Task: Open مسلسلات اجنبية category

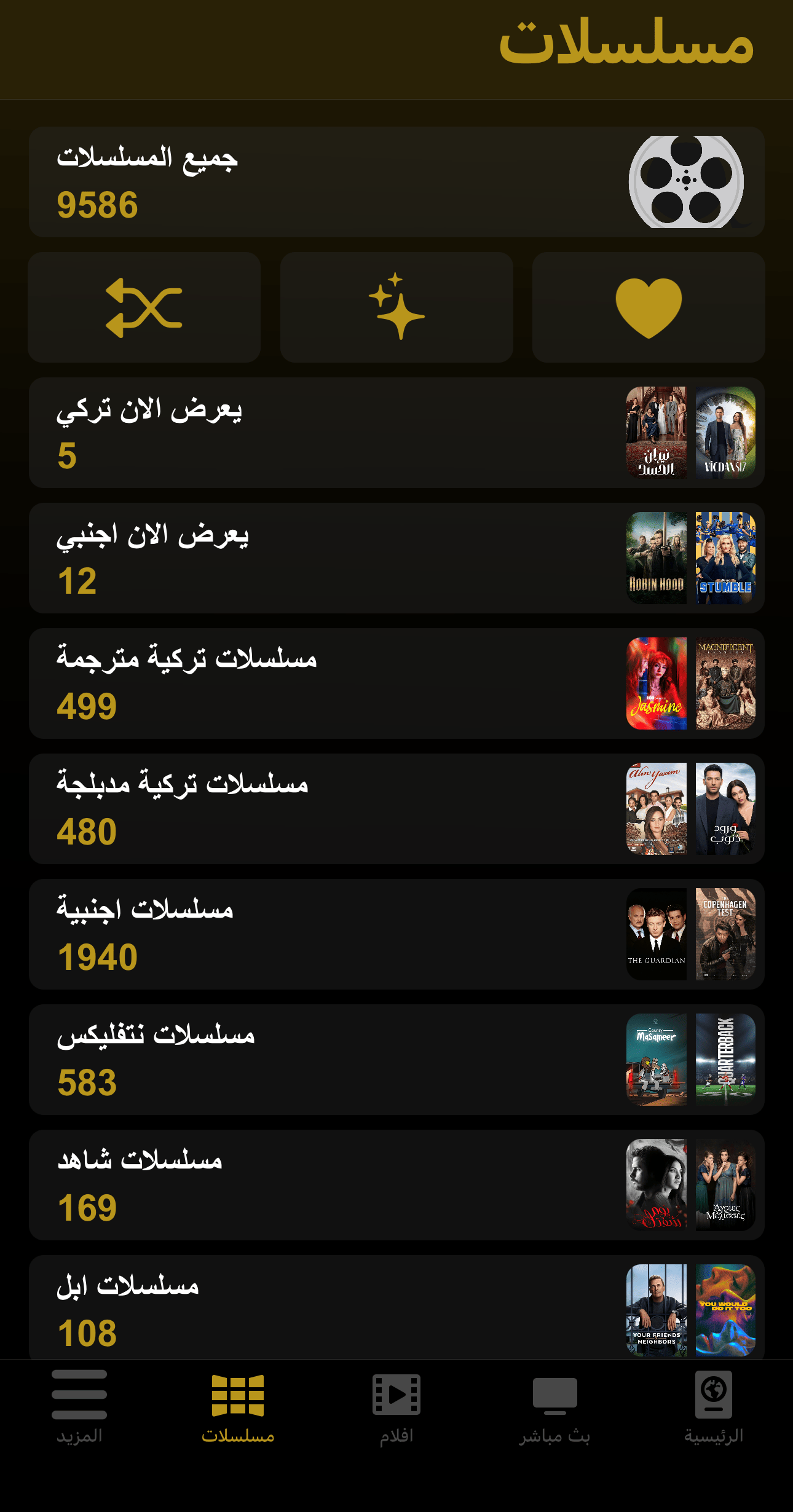Action: tap(396, 934)
